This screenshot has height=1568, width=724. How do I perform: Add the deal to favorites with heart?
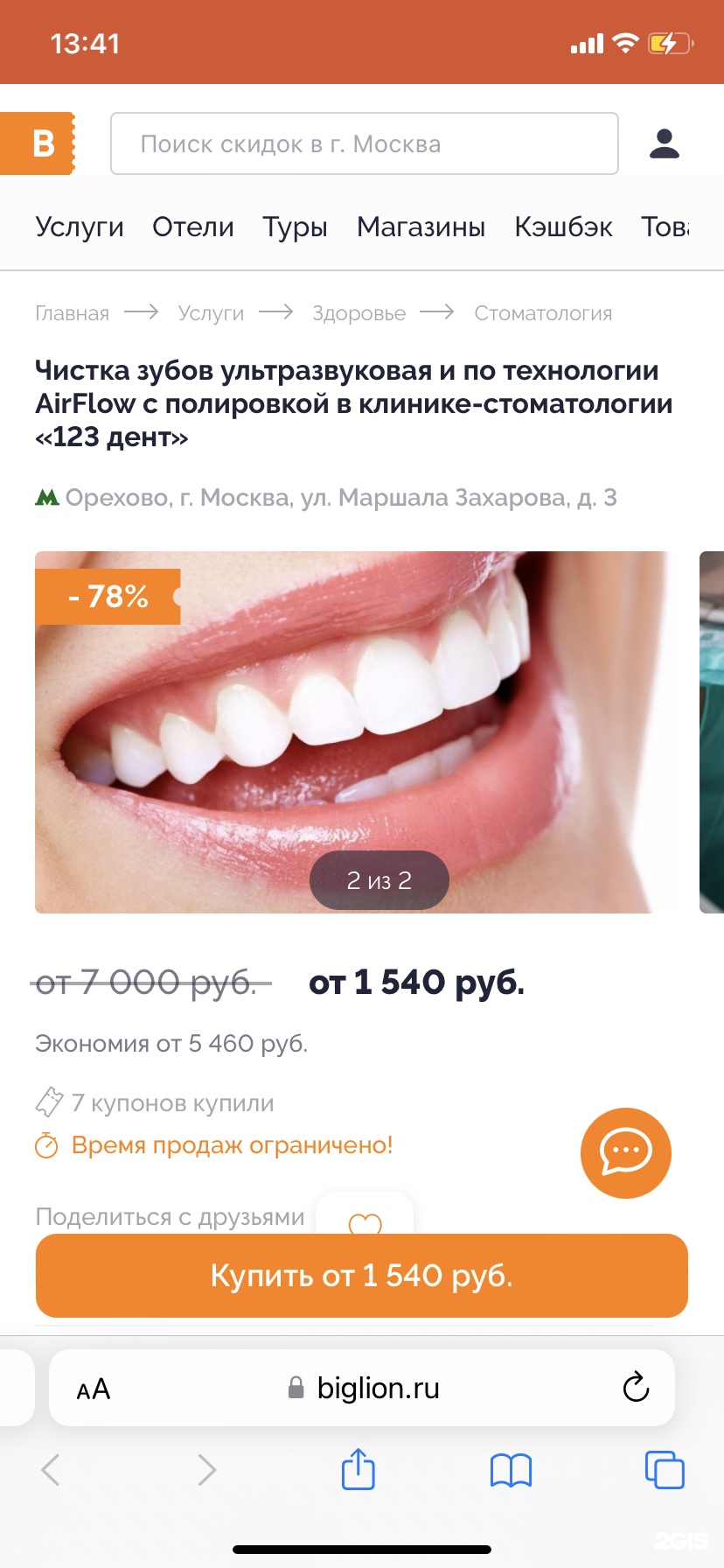click(x=365, y=1220)
